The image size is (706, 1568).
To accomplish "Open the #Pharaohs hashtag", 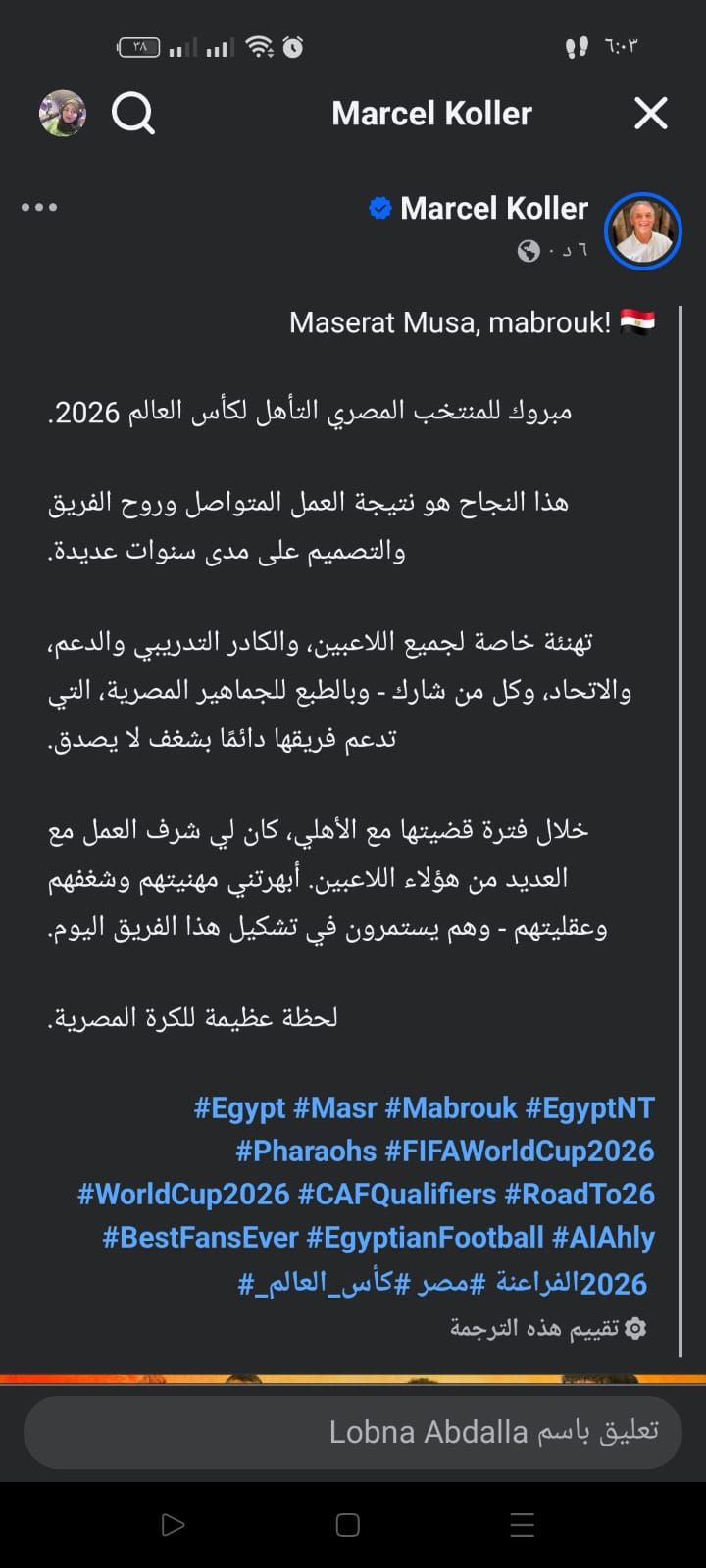I will tap(306, 1151).
